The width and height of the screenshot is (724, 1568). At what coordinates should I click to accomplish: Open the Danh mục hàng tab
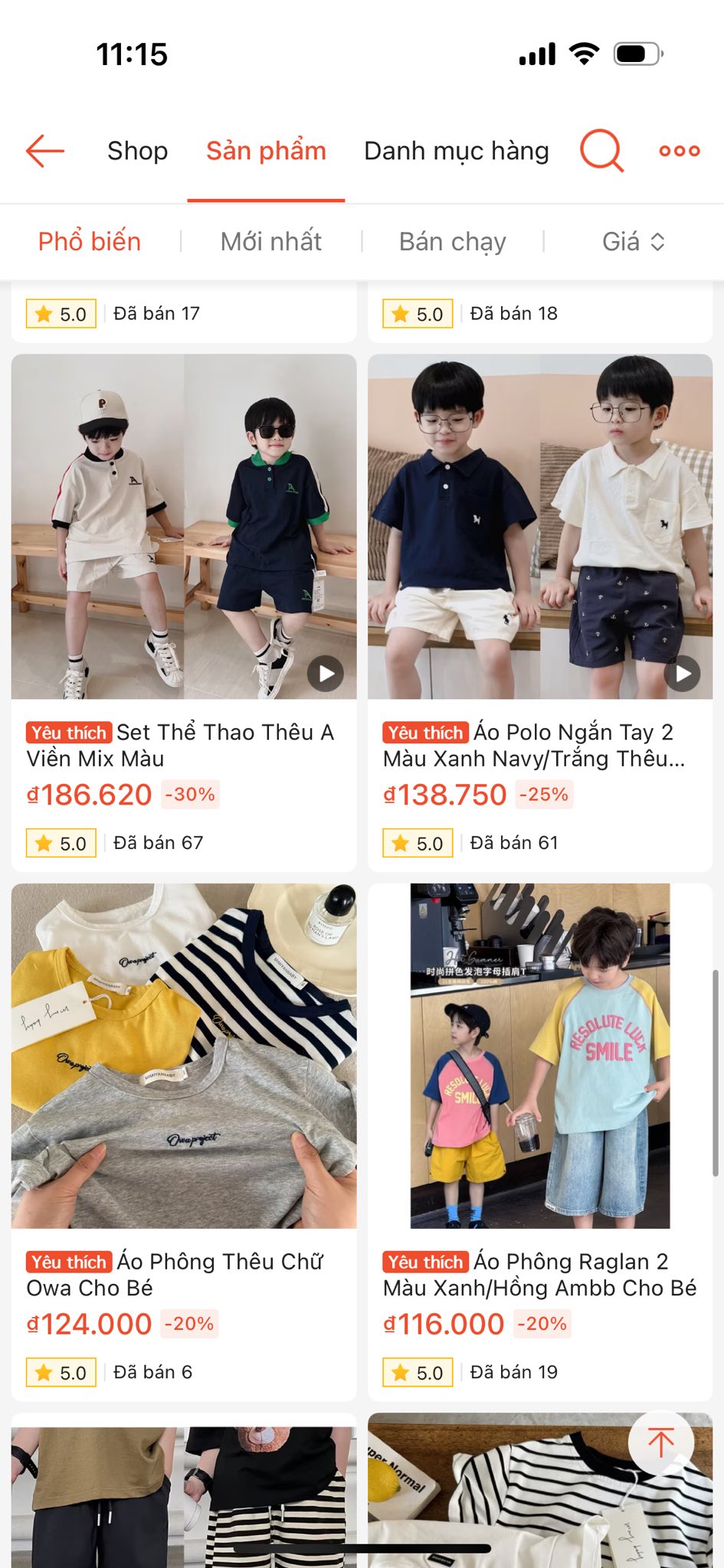456,151
